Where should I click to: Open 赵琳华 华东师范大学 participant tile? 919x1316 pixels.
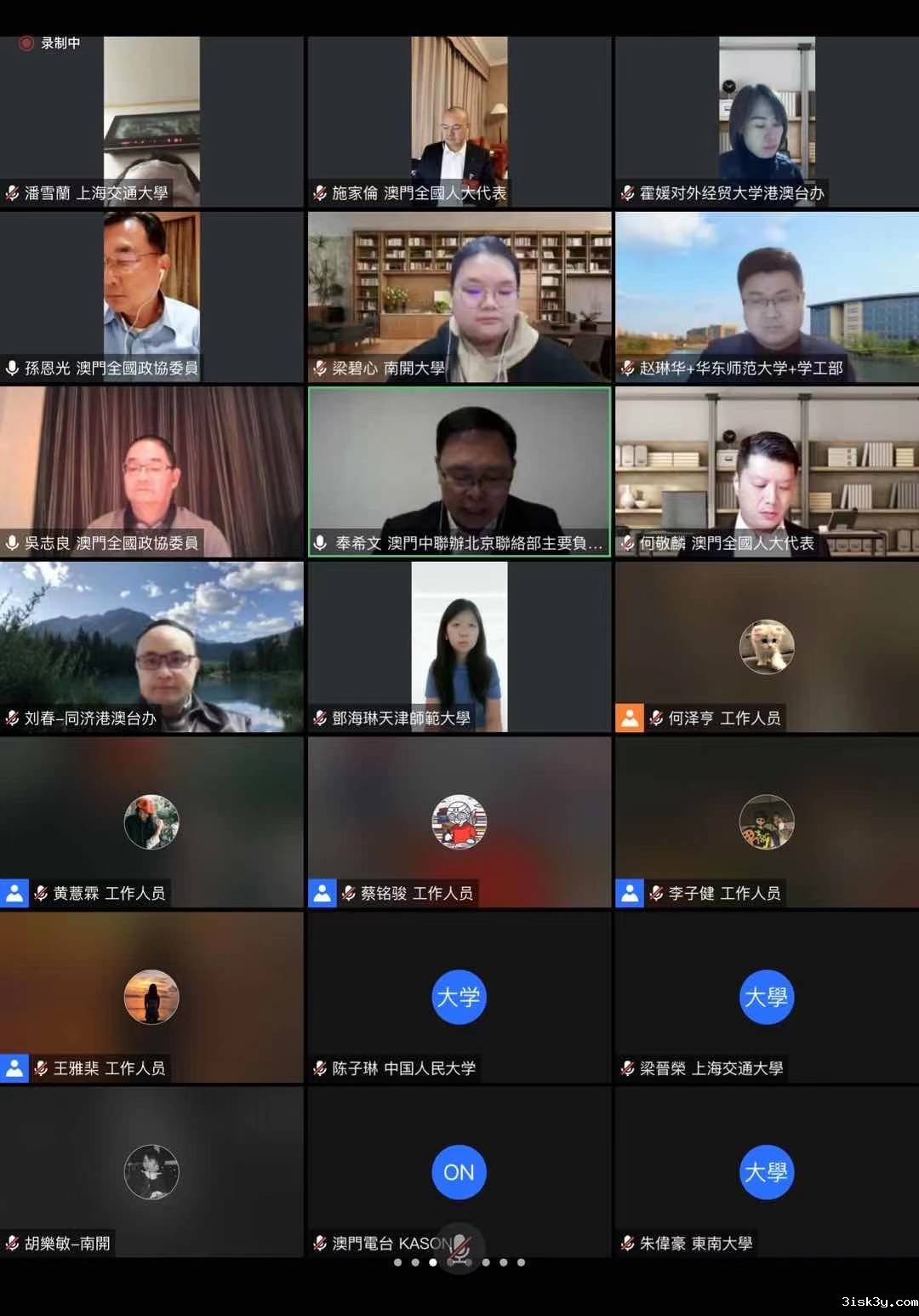click(767, 296)
